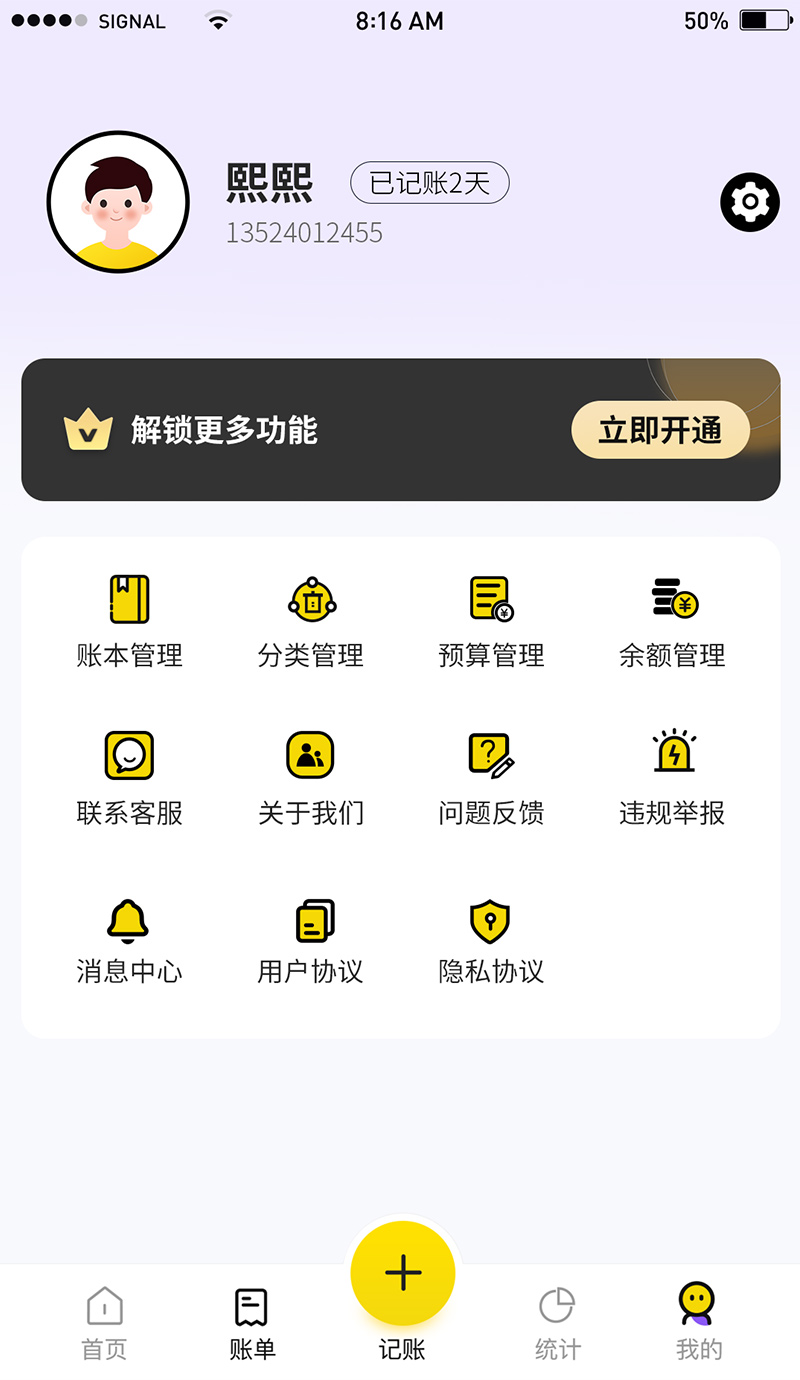The image size is (800, 1380).
Task: Select 违规举报
Action: (673, 779)
